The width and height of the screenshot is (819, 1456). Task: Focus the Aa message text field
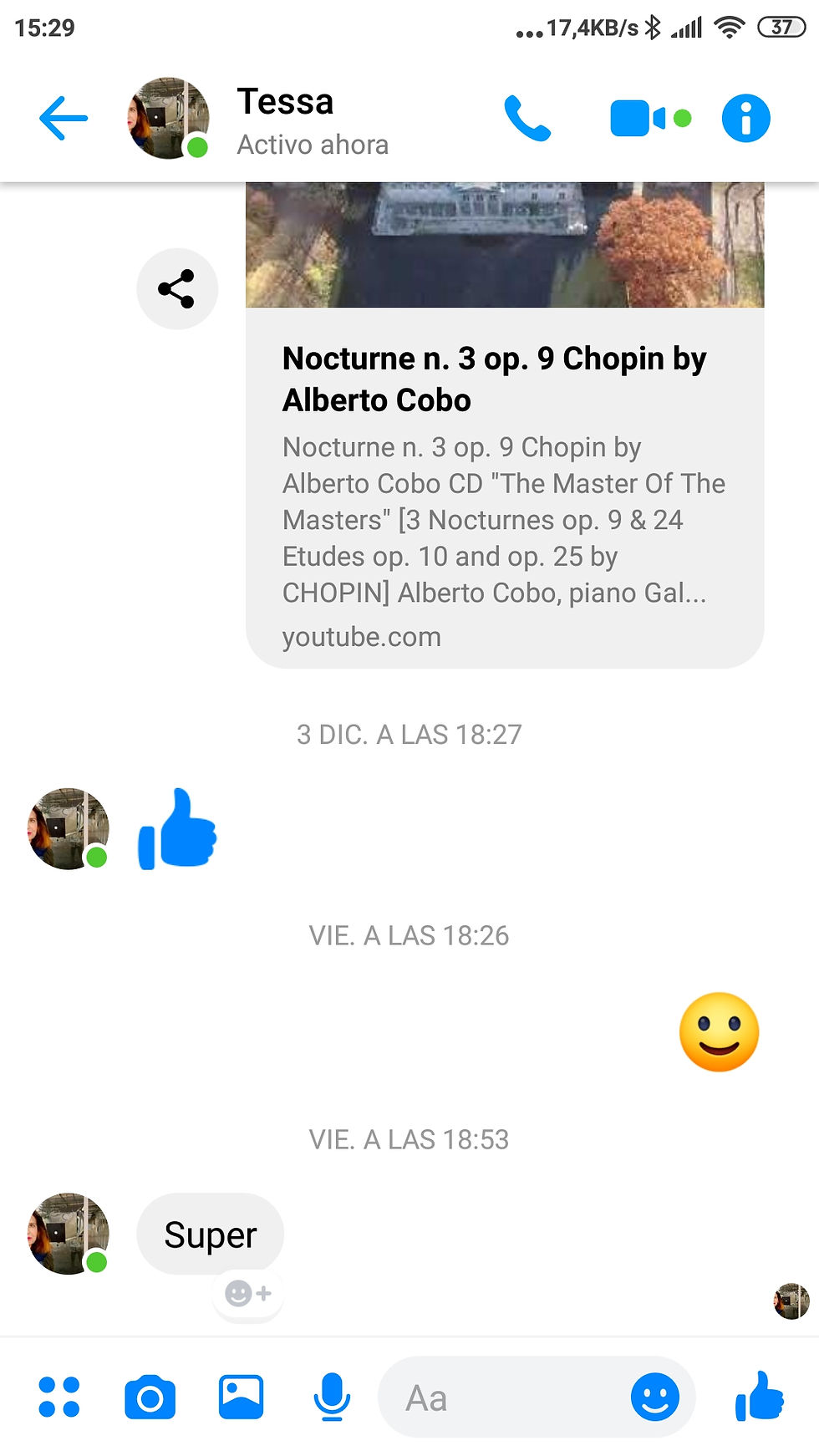[x=501, y=1397]
